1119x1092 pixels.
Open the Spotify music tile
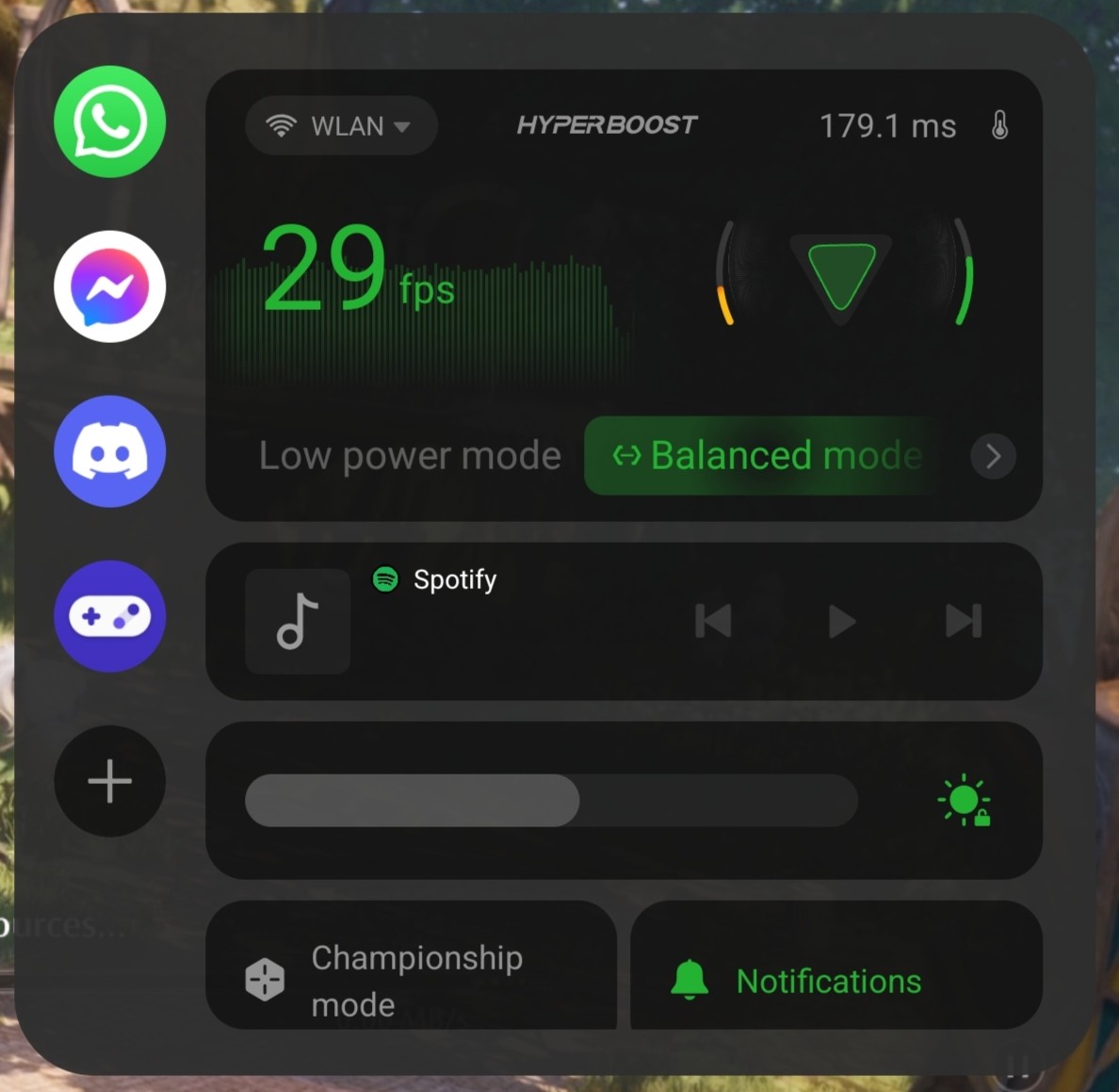[x=298, y=621]
